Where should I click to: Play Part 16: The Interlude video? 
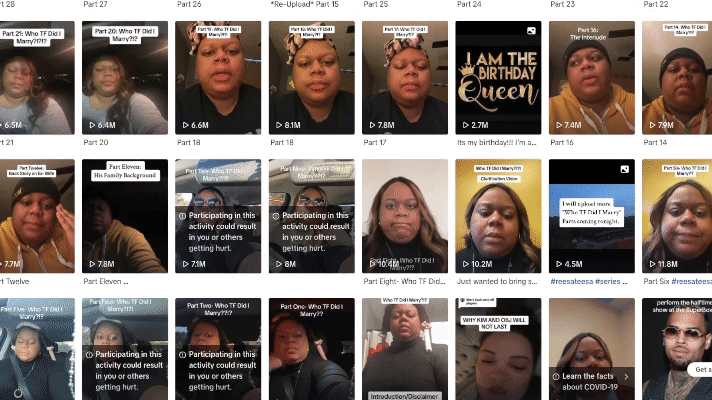coord(591,78)
